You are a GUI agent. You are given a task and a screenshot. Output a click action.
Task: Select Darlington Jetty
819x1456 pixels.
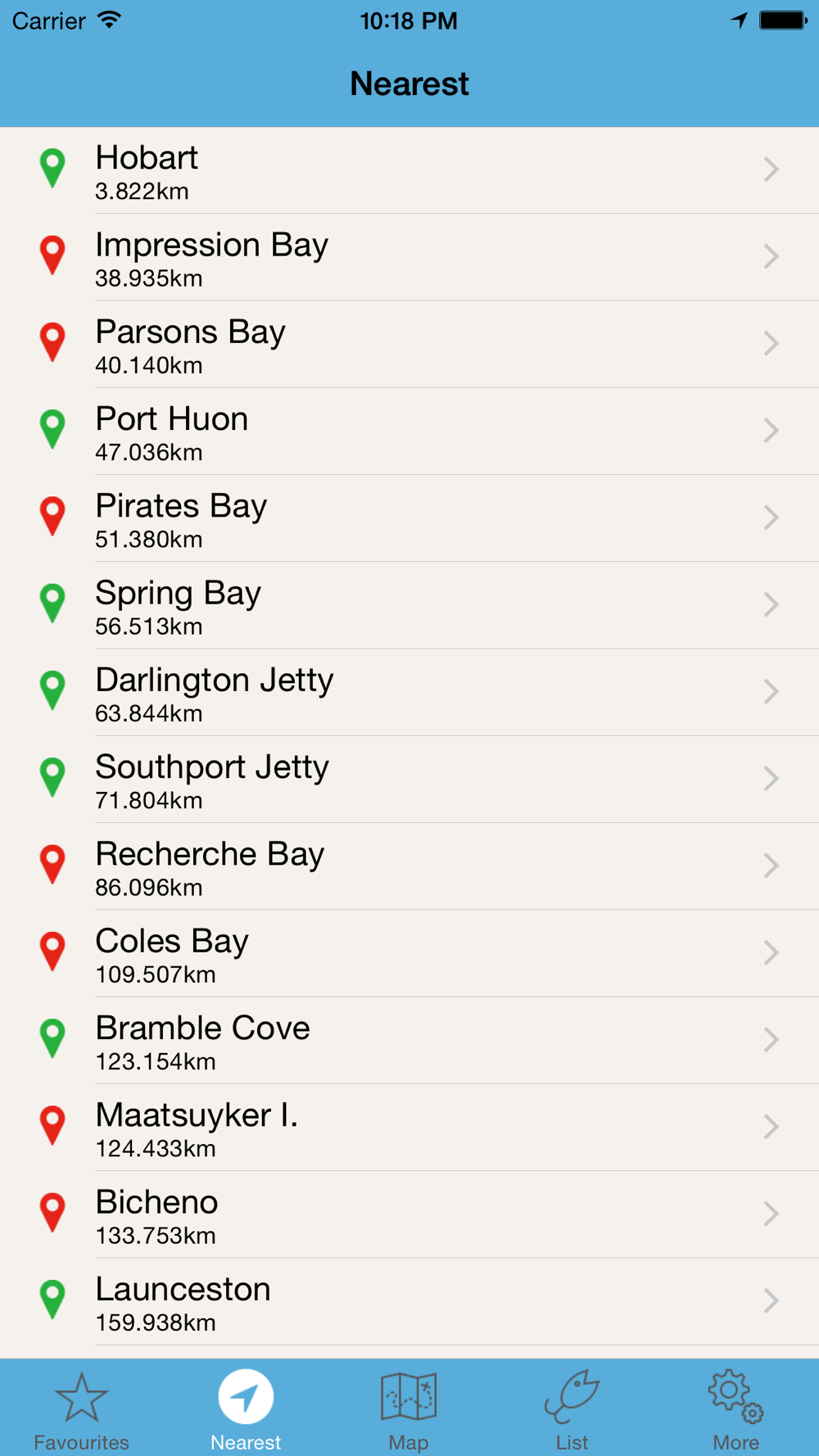[409, 692]
